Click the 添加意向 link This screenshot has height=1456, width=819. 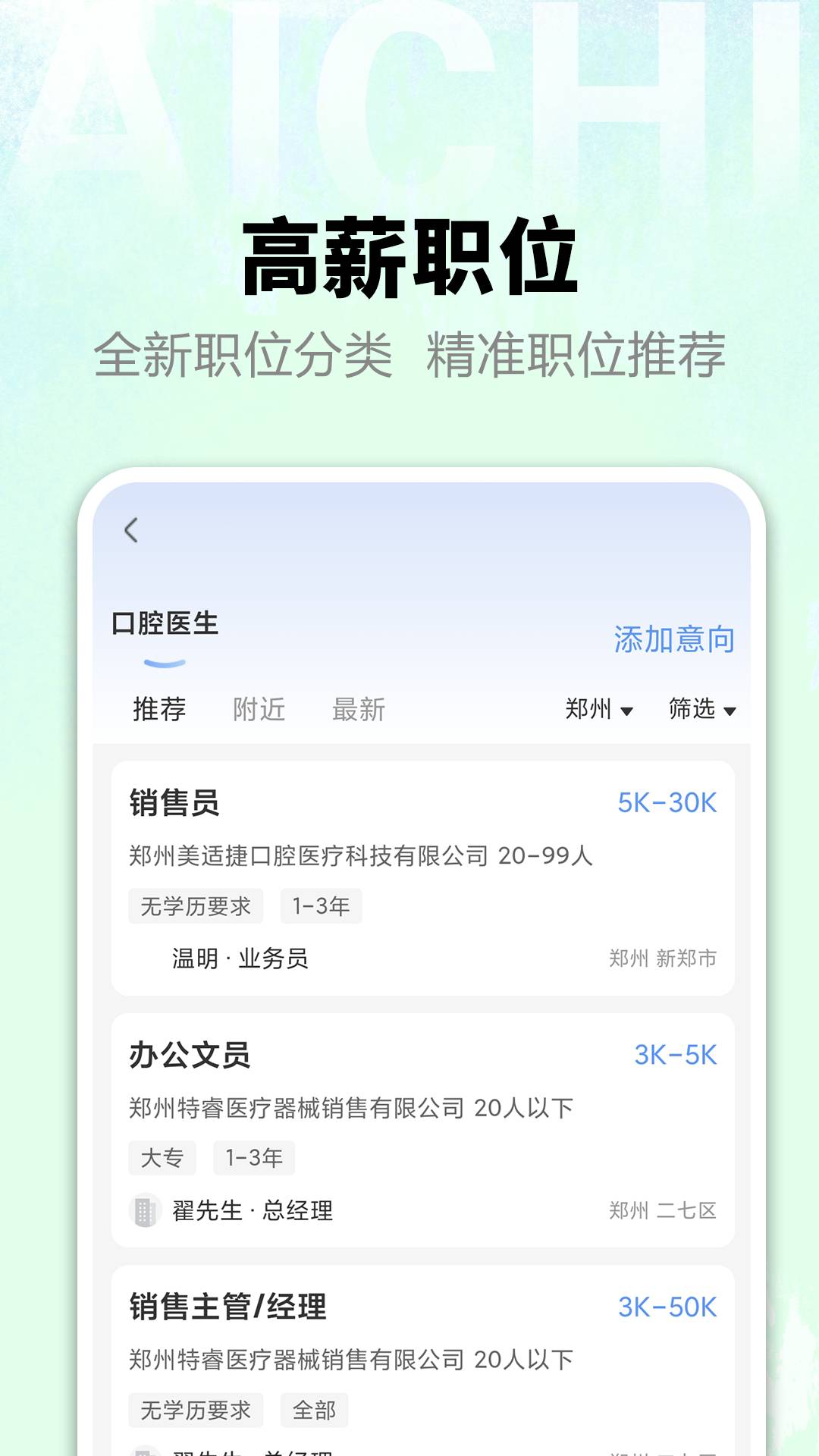tap(673, 641)
